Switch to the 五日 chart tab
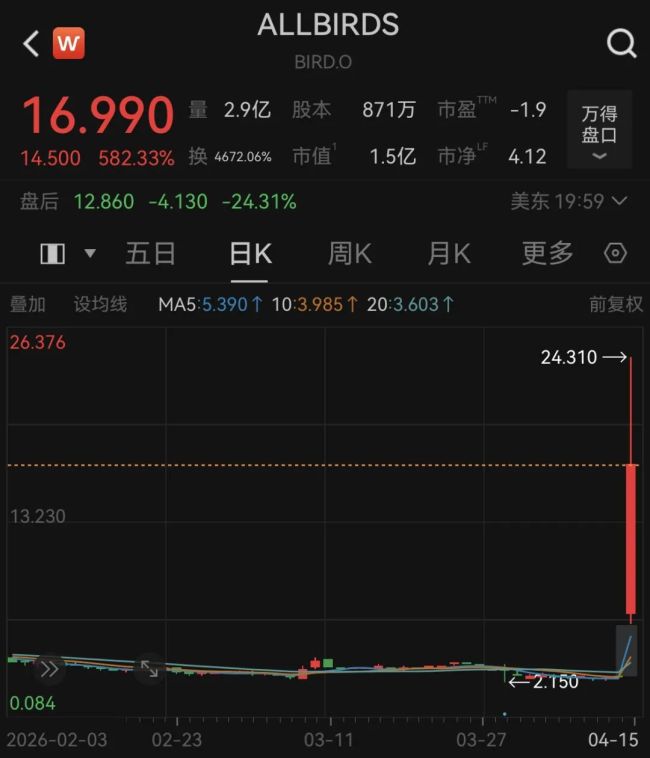The width and height of the screenshot is (650, 758). click(x=150, y=253)
